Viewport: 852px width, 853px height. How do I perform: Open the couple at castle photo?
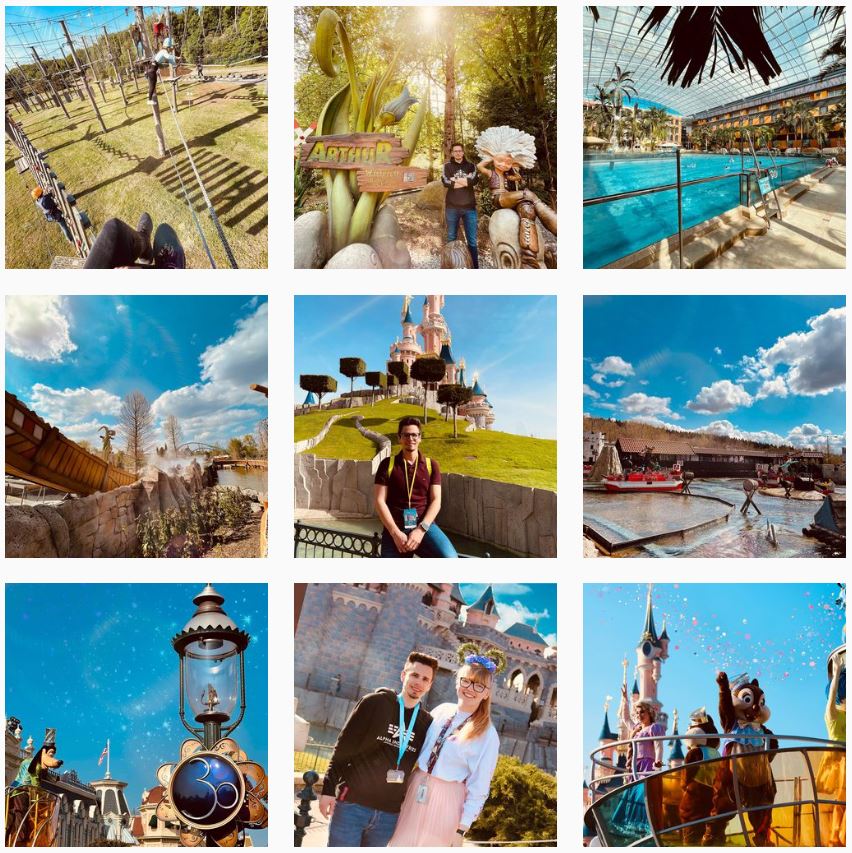[425, 715]
